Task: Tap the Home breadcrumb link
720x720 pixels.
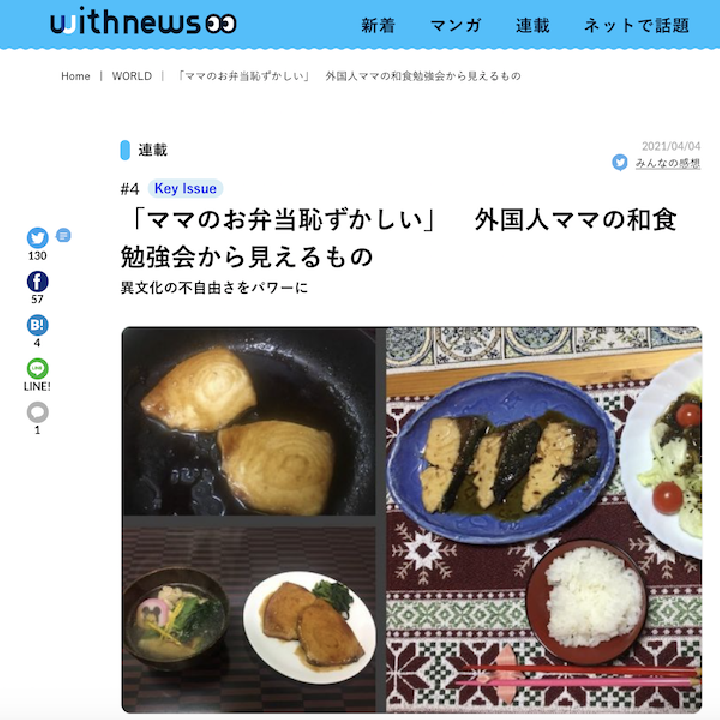Action: coord(75,76)
